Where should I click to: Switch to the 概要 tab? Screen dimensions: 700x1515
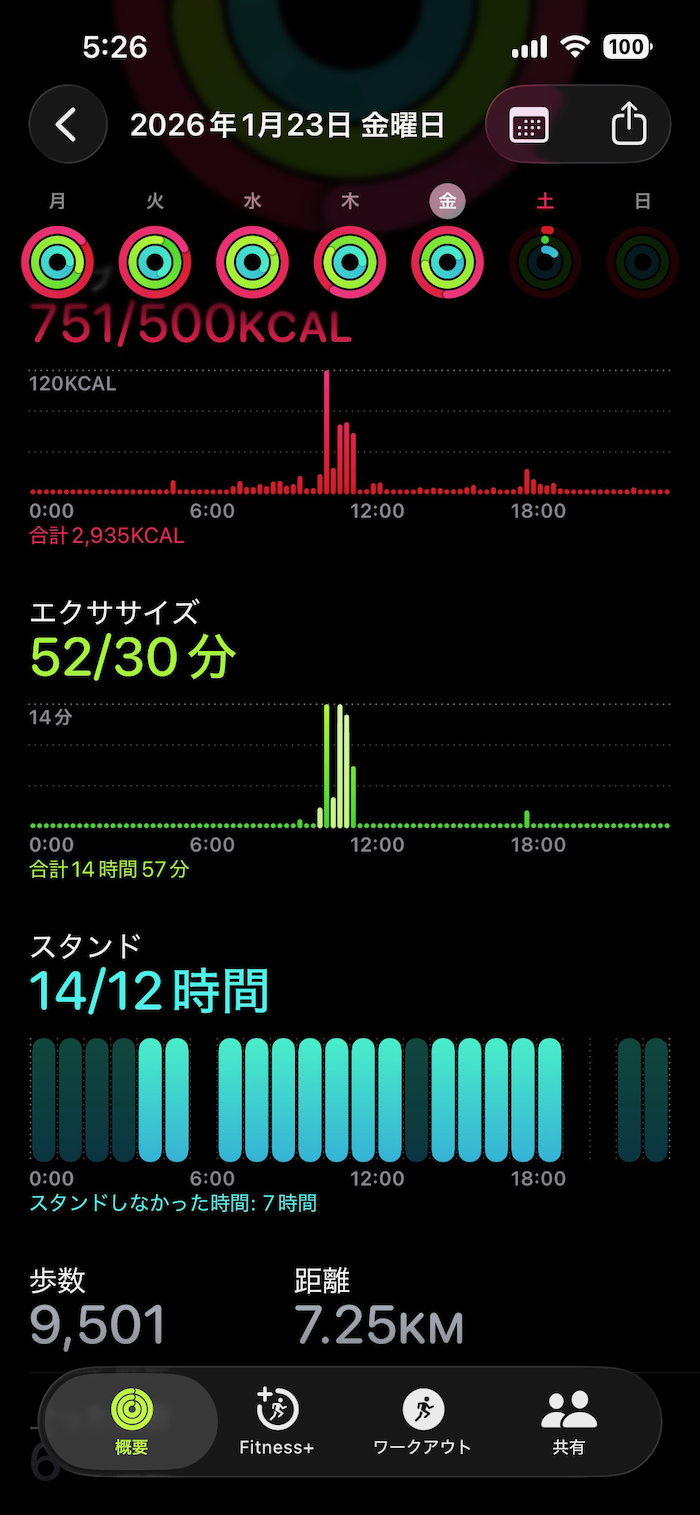[x=131, y=1421]
